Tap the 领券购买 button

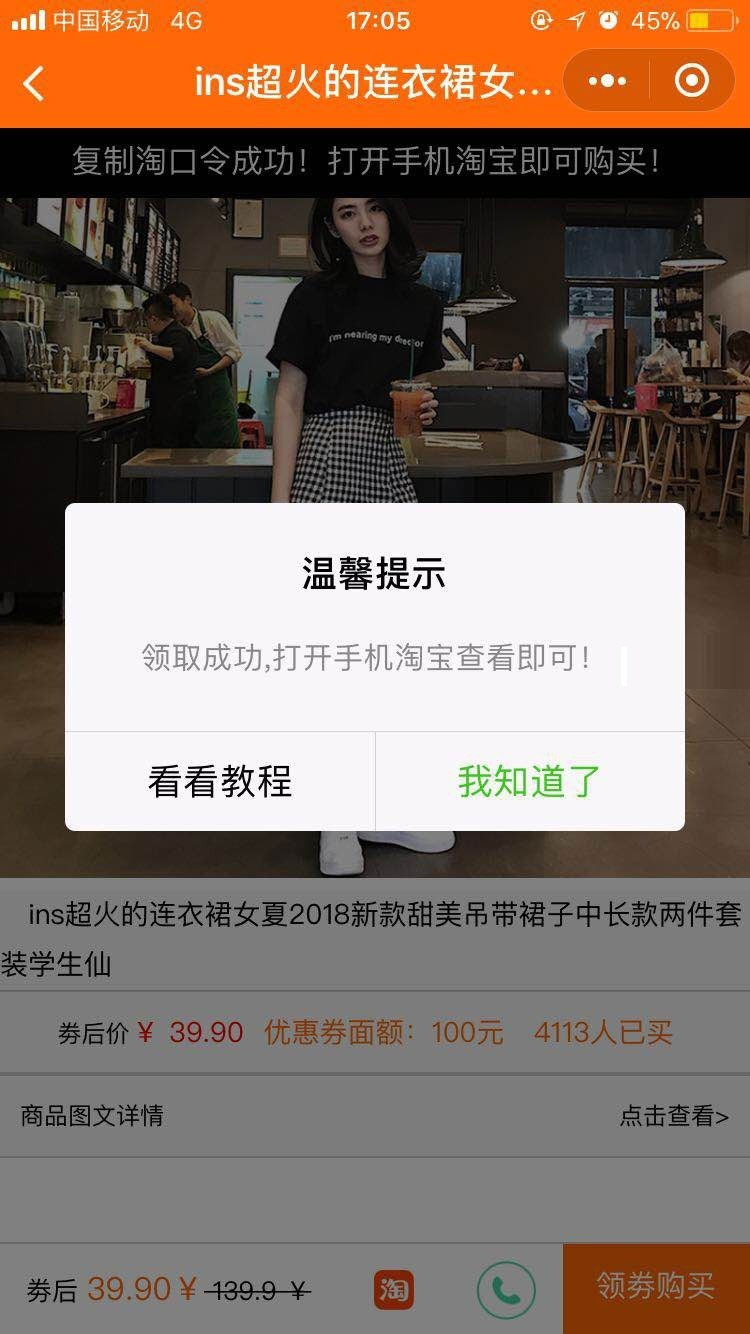point(656,1287)
